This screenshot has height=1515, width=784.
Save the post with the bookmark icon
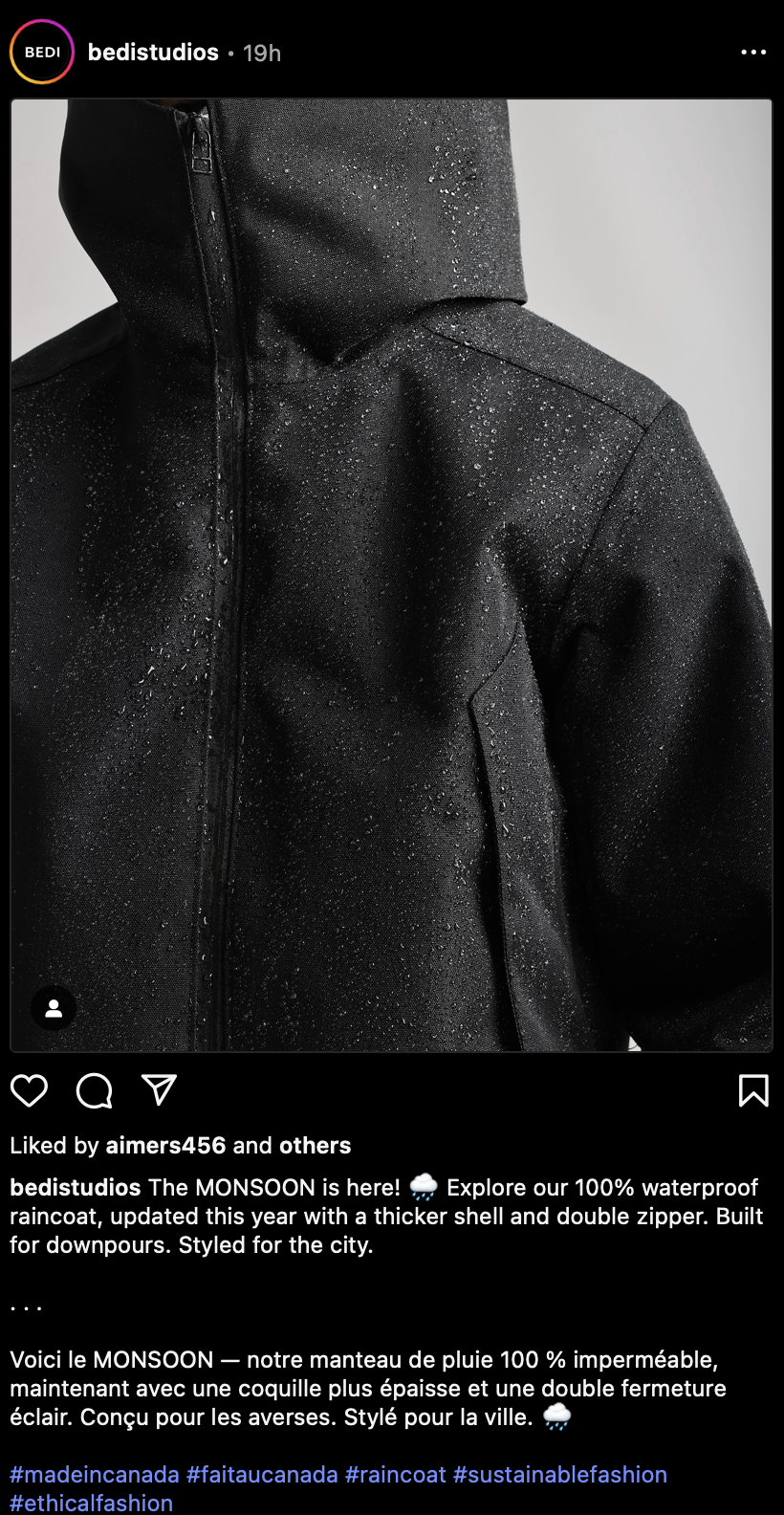click(753, 1090)
